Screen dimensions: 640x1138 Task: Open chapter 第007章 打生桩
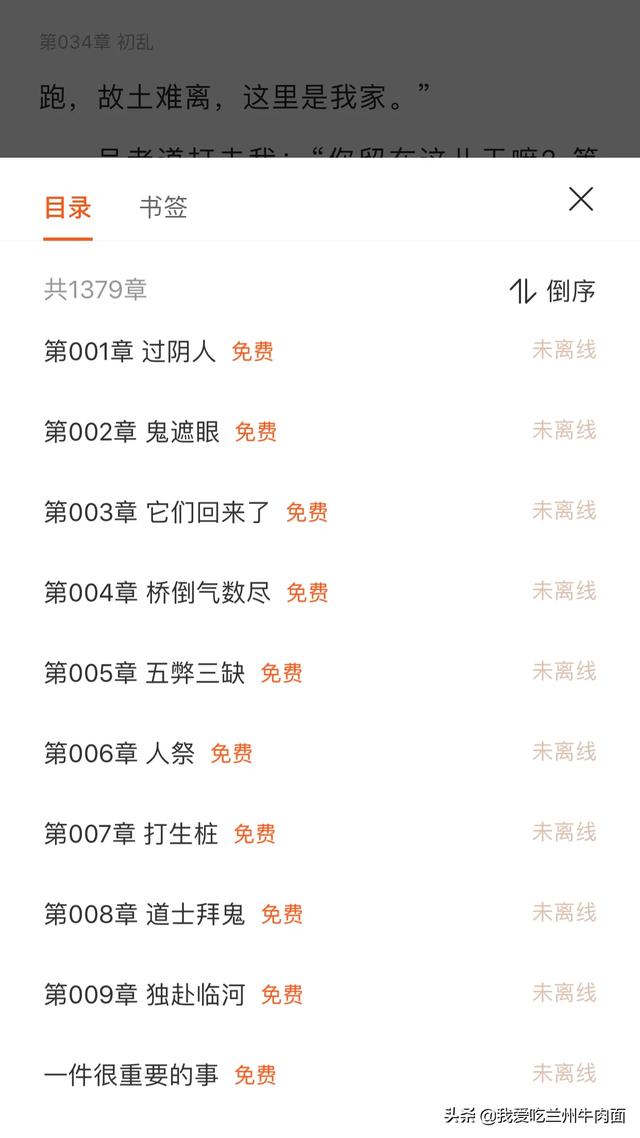pyautogui.click(x=320, y=834)
